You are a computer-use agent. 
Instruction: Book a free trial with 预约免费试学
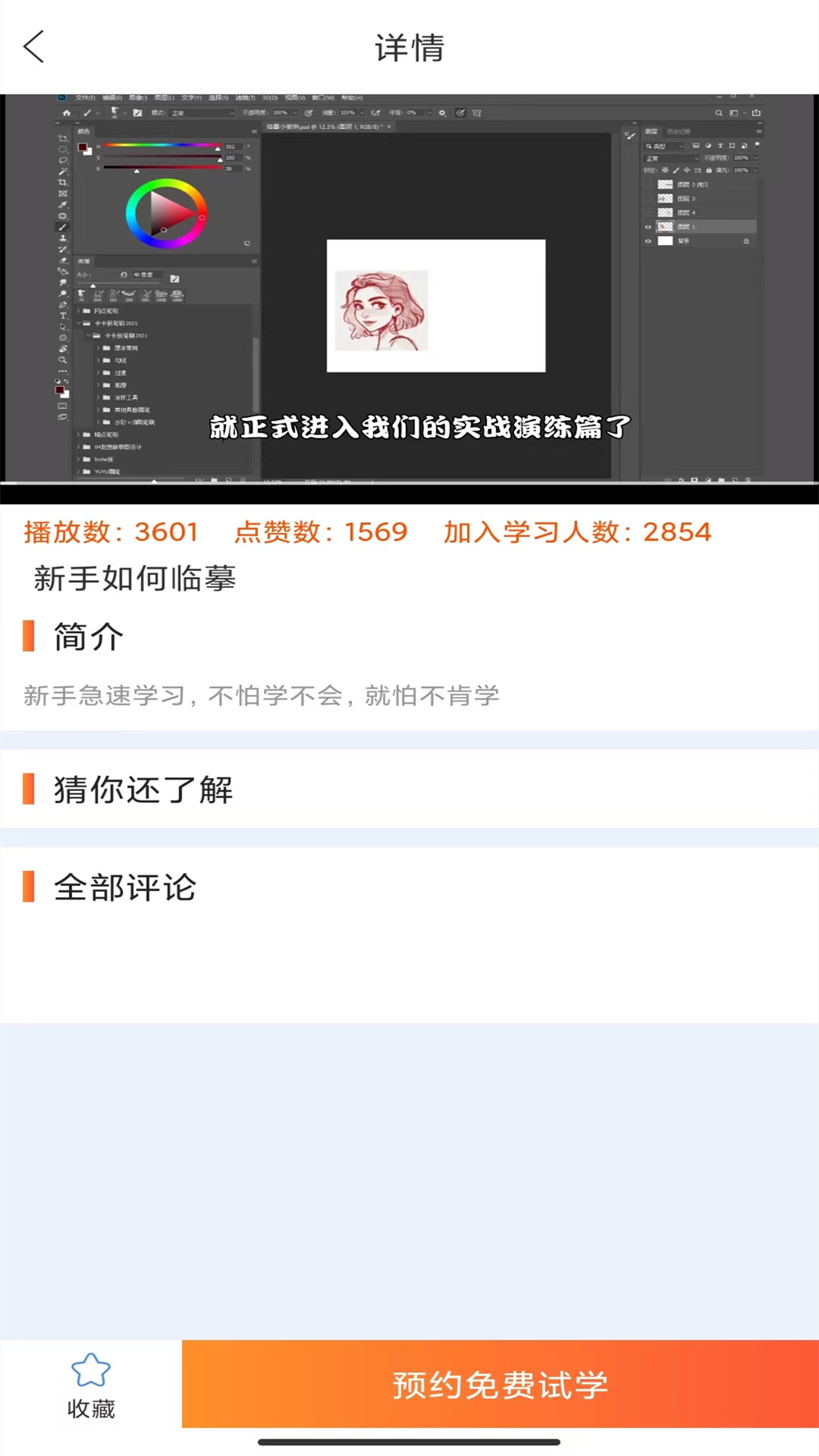point(500,1385)
